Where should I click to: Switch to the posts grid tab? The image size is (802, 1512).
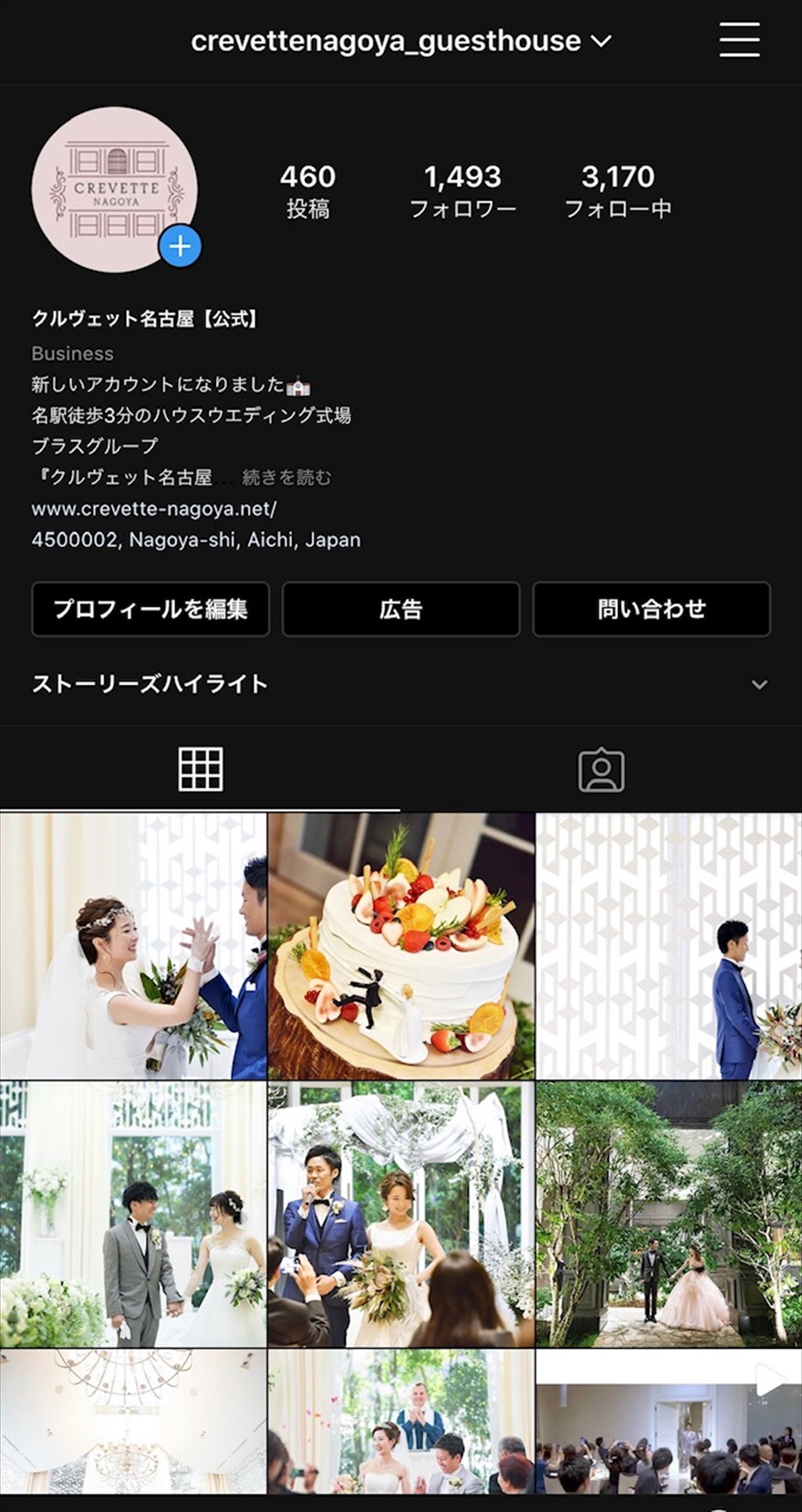(200, 769)
